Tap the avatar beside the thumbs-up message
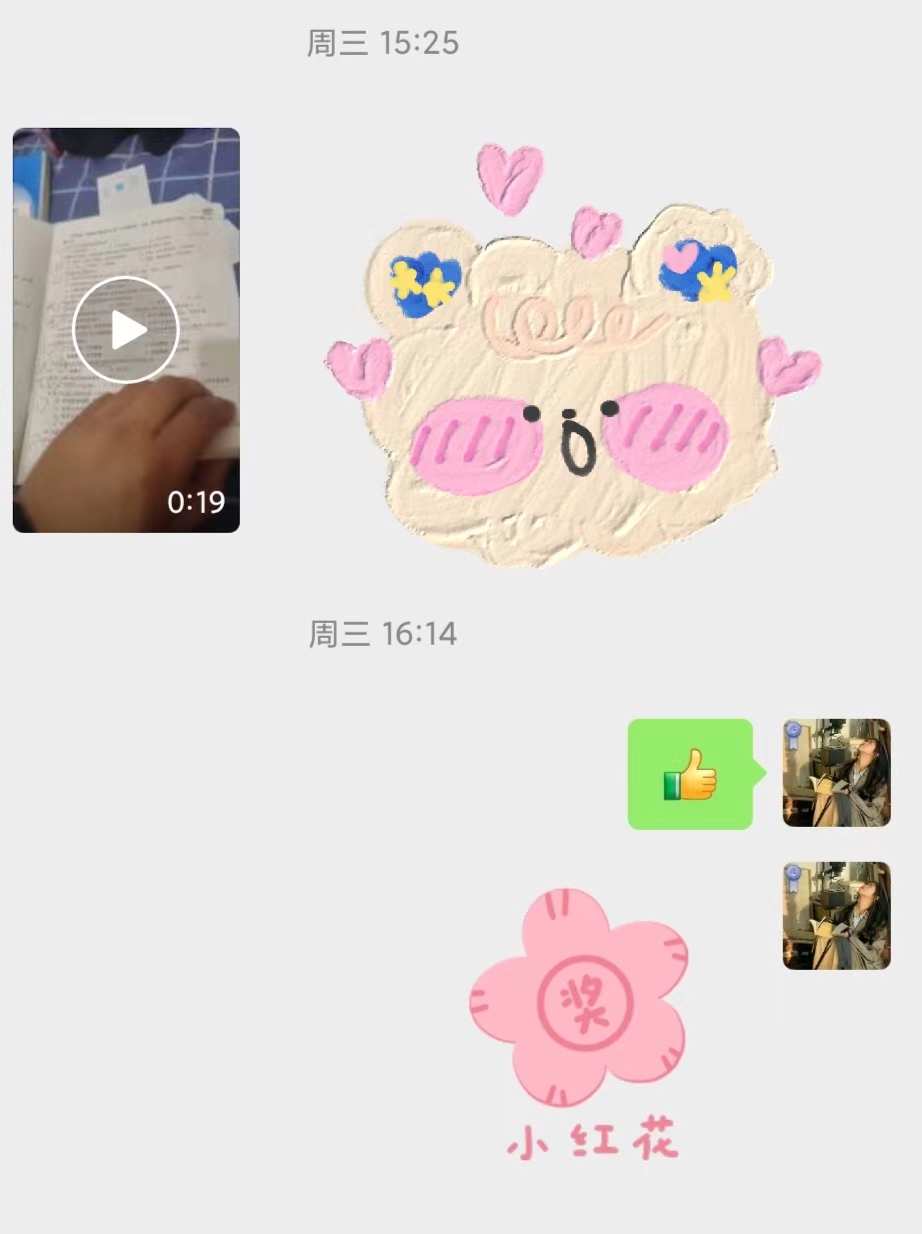 pos(836,772)
